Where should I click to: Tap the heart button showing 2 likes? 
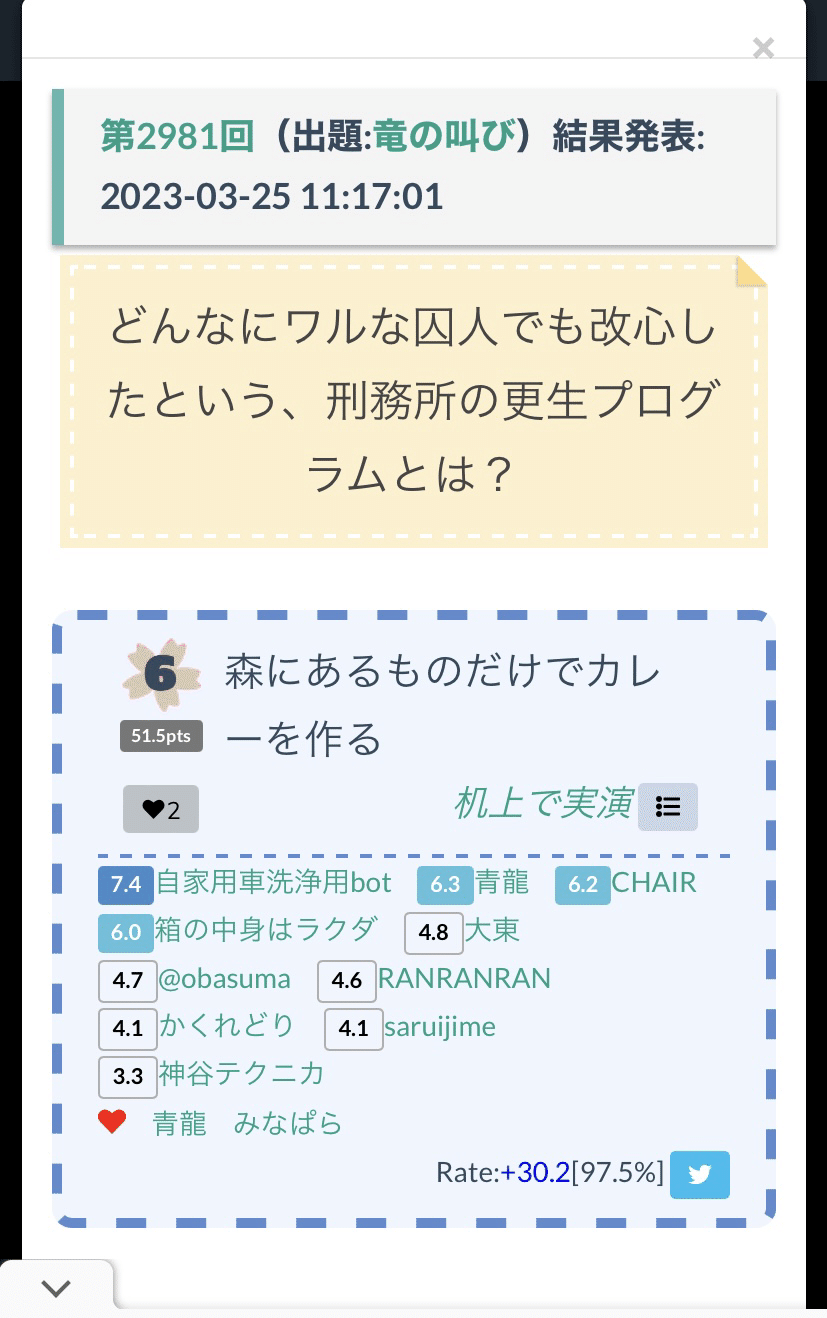pos(161,809)
